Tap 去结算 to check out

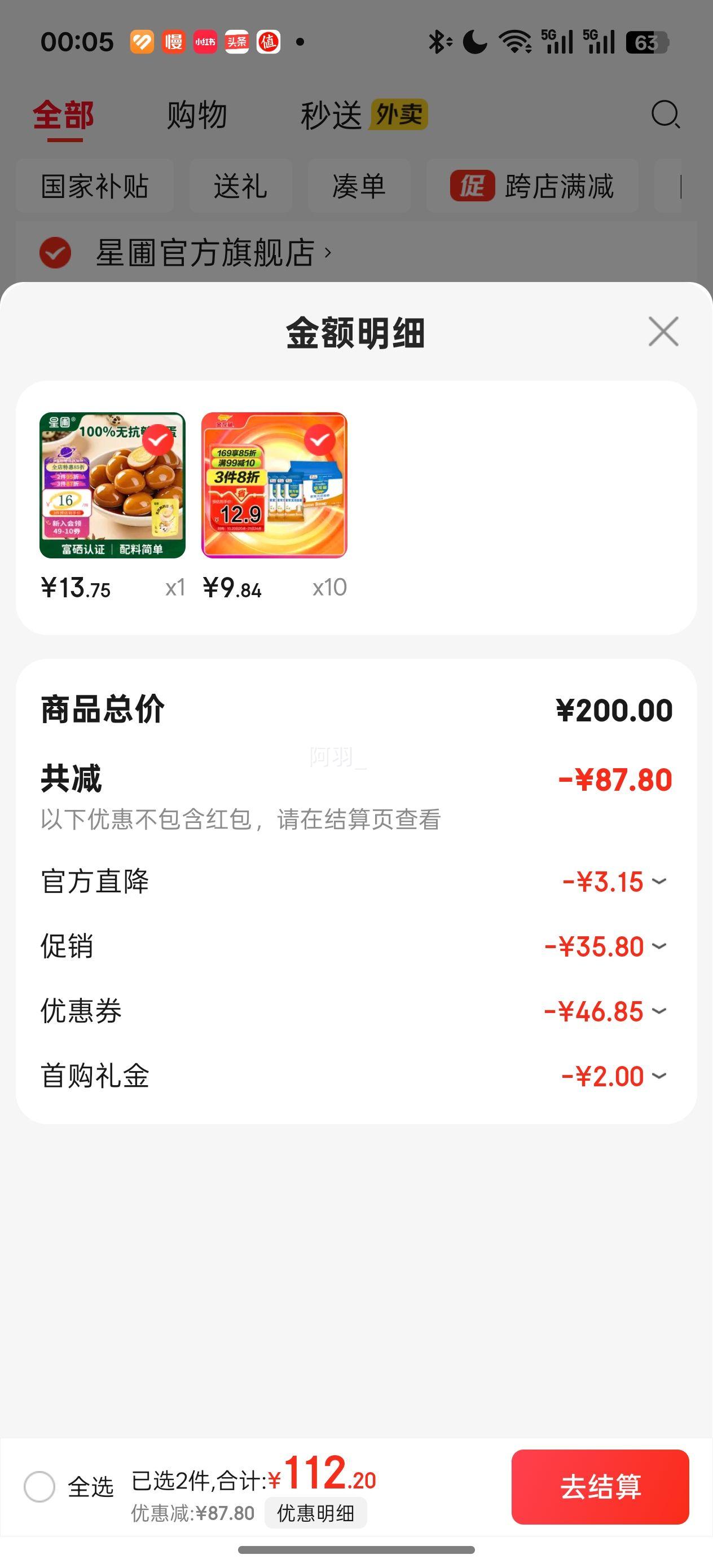click(600, 1486)
